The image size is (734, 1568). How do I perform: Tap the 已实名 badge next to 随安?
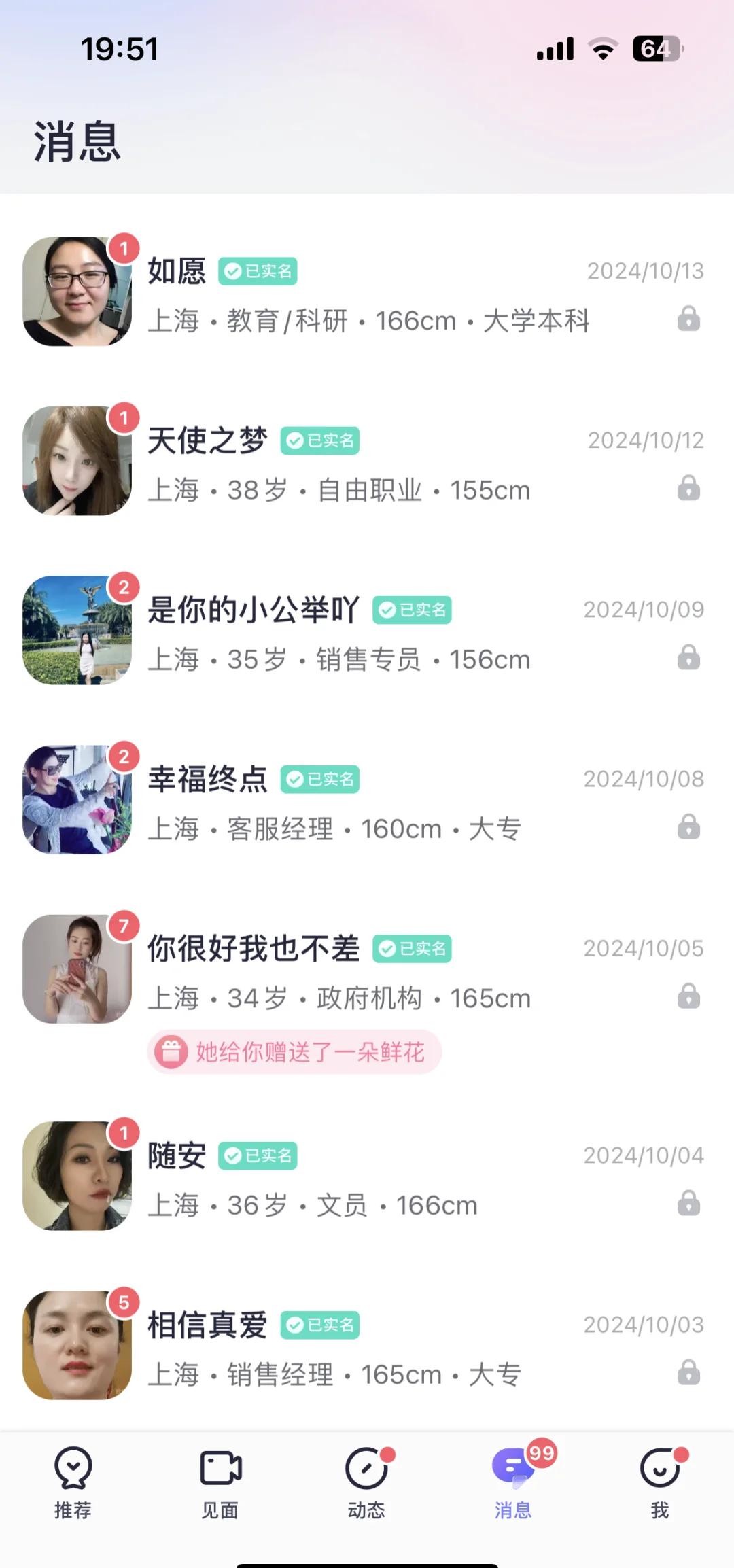tap(258, 1154)
